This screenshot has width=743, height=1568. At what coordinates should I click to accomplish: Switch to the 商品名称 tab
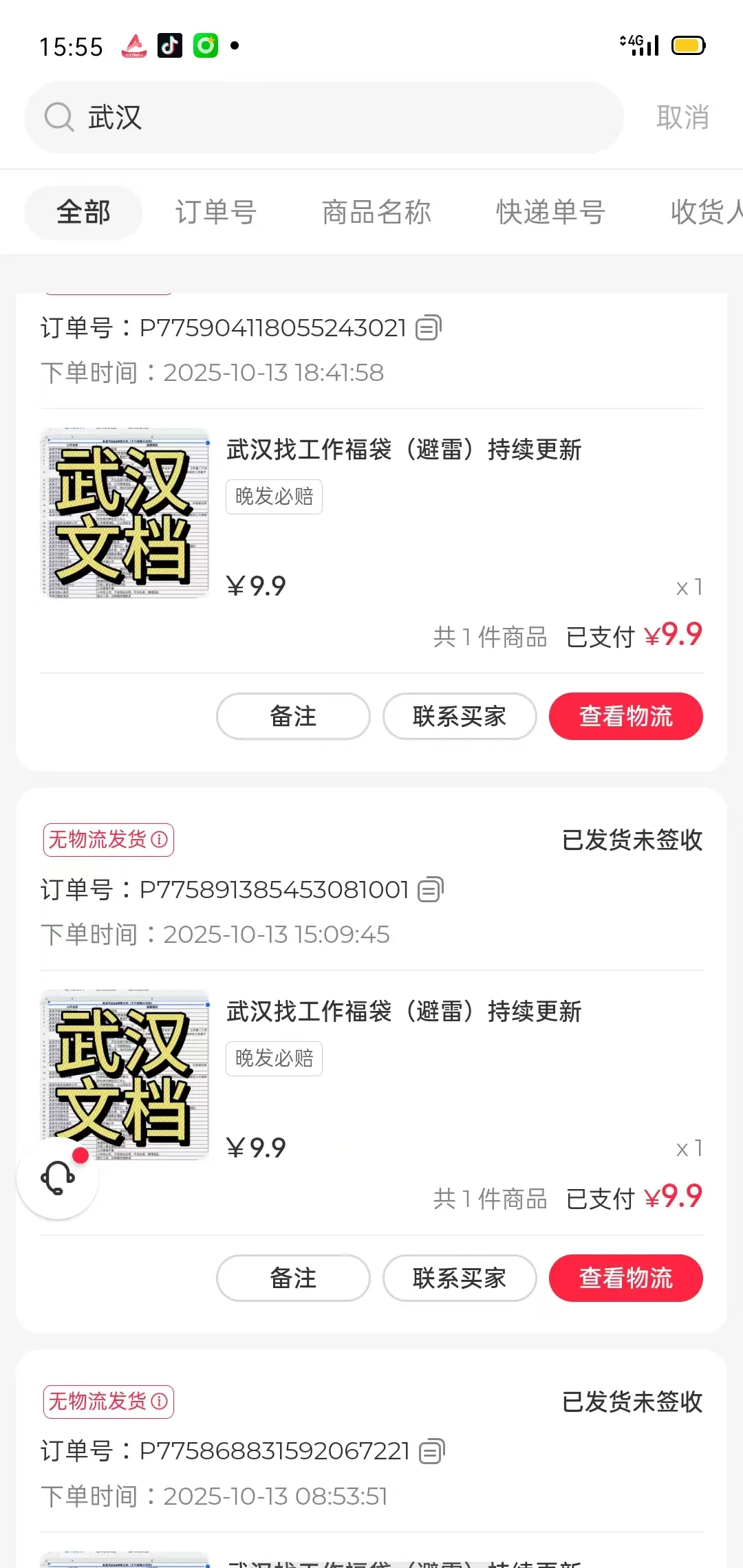pos(376,213)
